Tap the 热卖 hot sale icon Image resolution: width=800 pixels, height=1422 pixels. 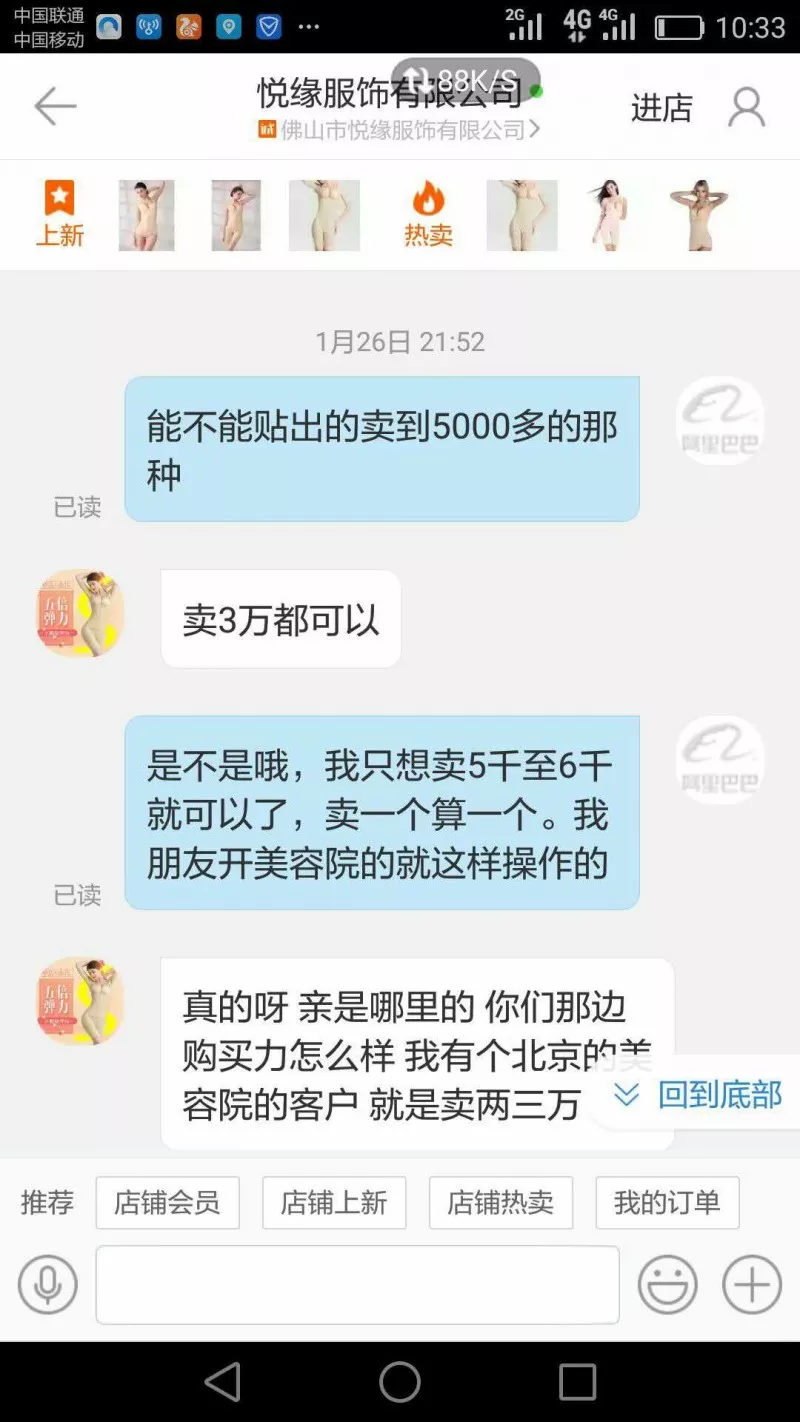428,214
